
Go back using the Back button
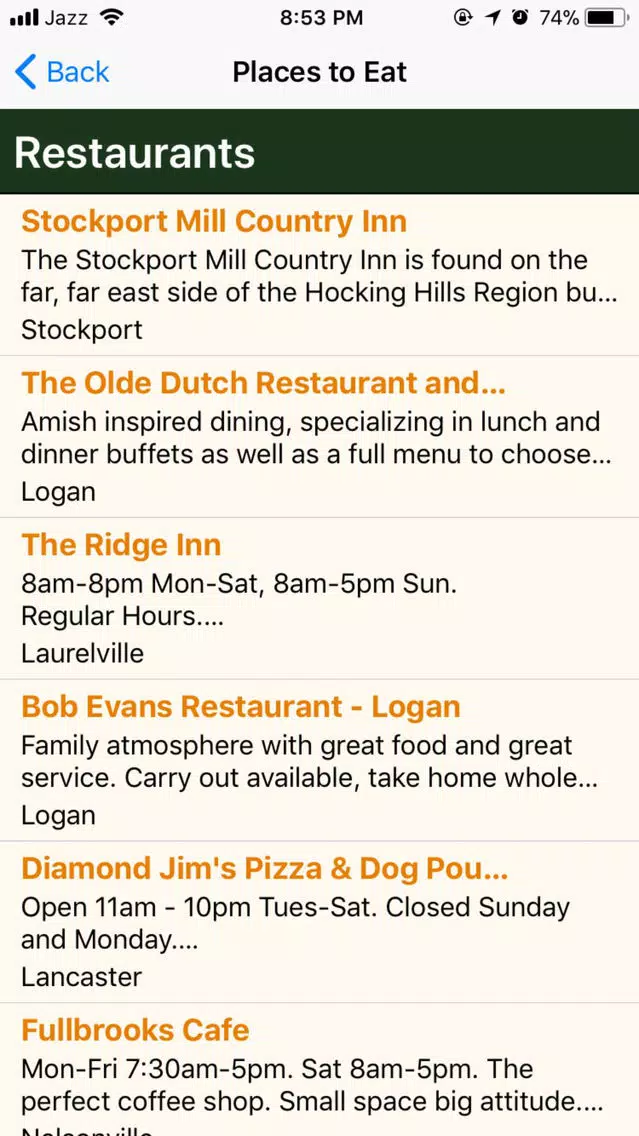[x=62, y=72]
